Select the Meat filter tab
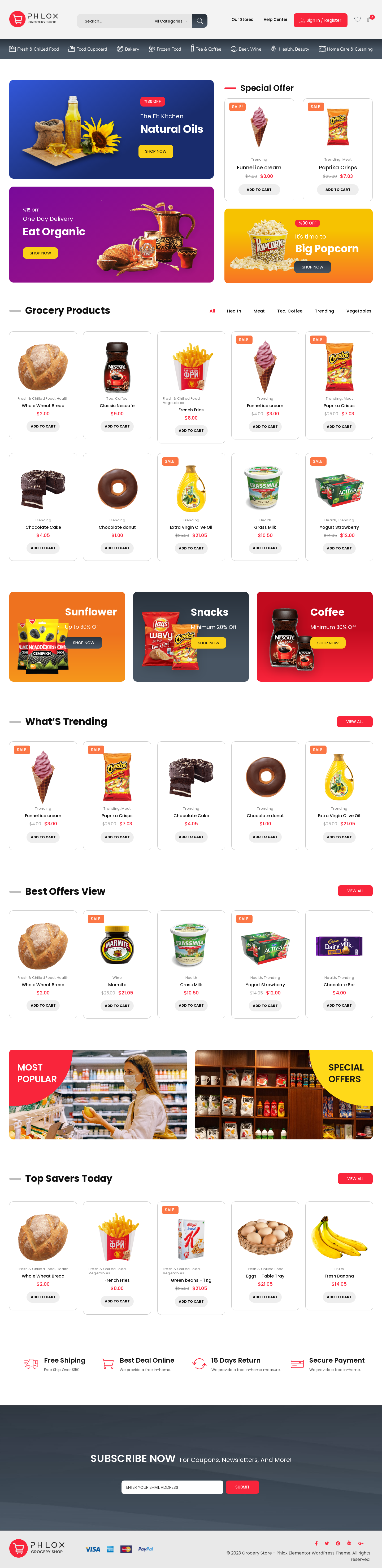 click(259, 311)
